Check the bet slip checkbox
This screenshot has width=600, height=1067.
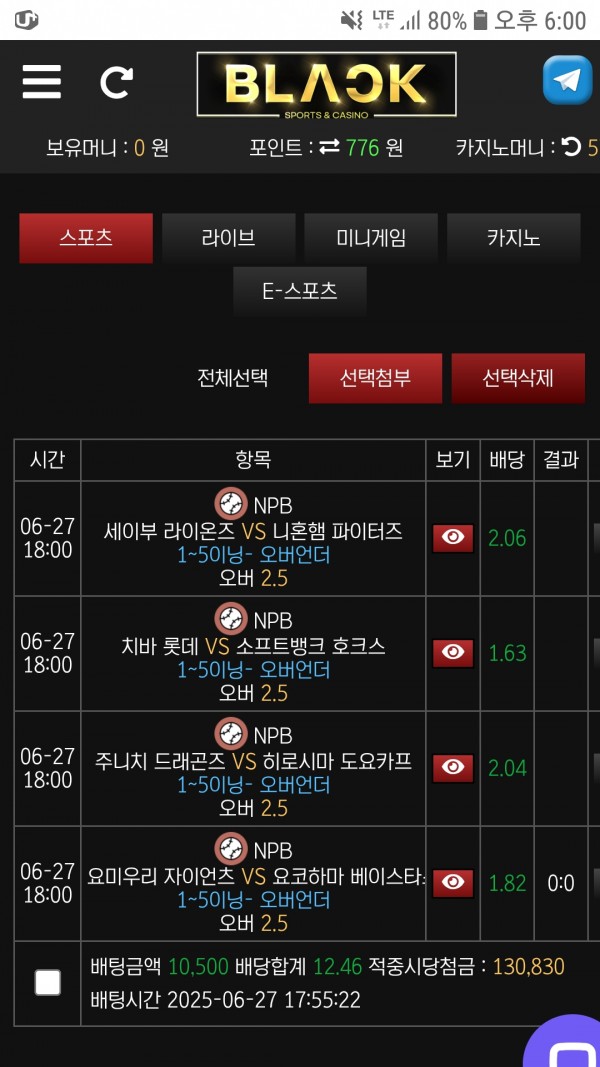(x=48, y=983)
